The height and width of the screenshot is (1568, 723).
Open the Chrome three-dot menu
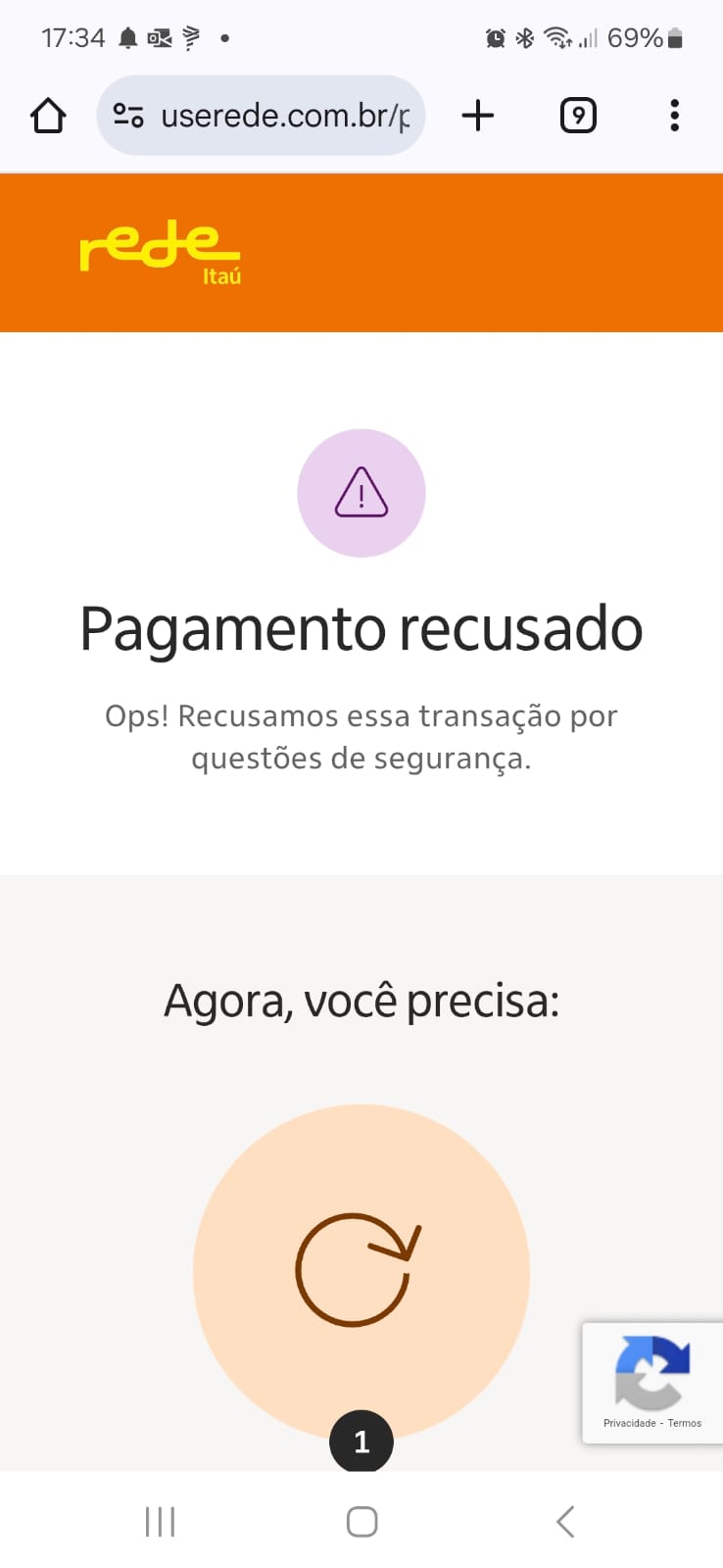675,115
